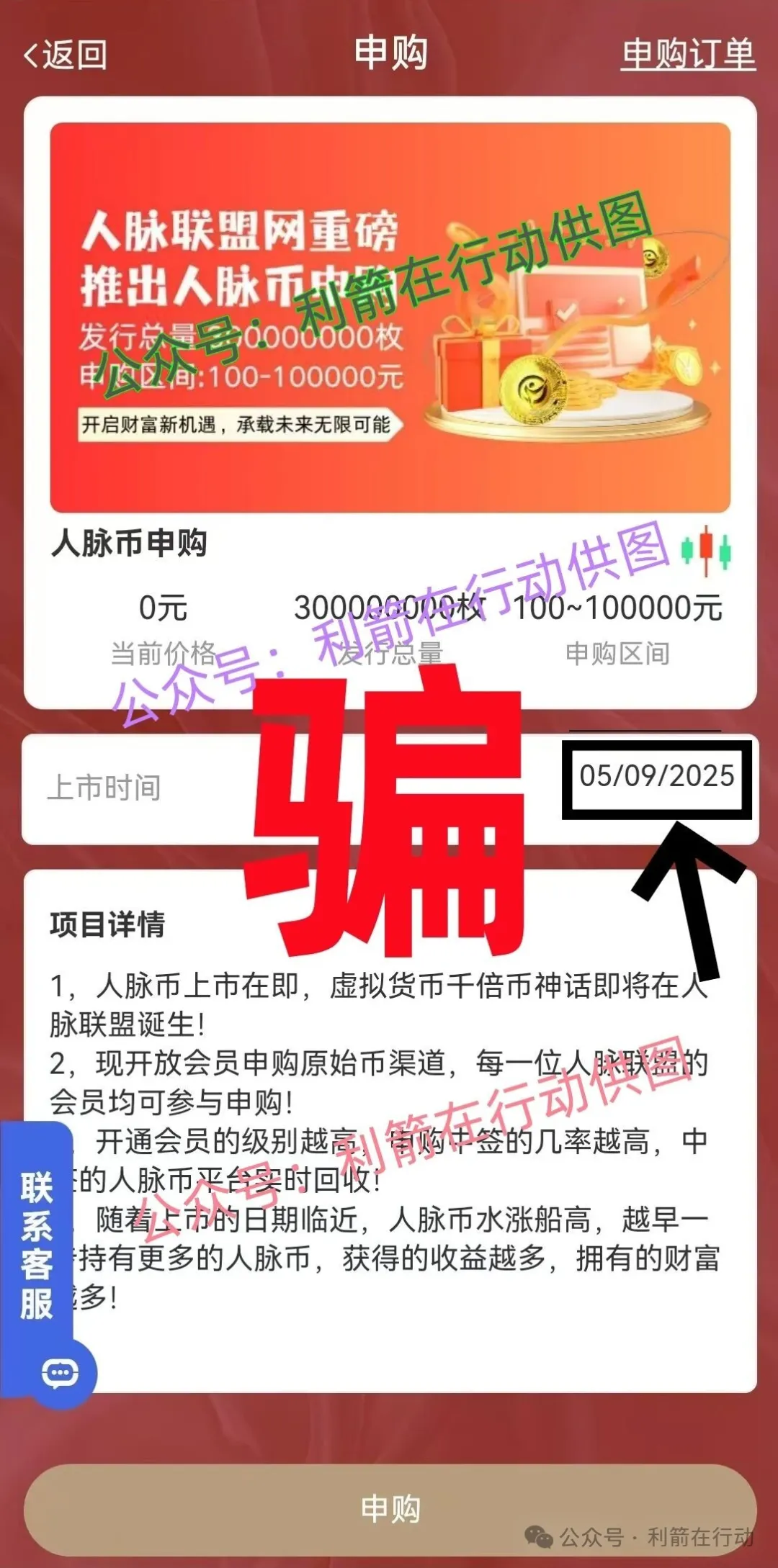Open the candlestick chart icon
Image resolution: width=778 pixels, height=1568 pixels.
706,551
